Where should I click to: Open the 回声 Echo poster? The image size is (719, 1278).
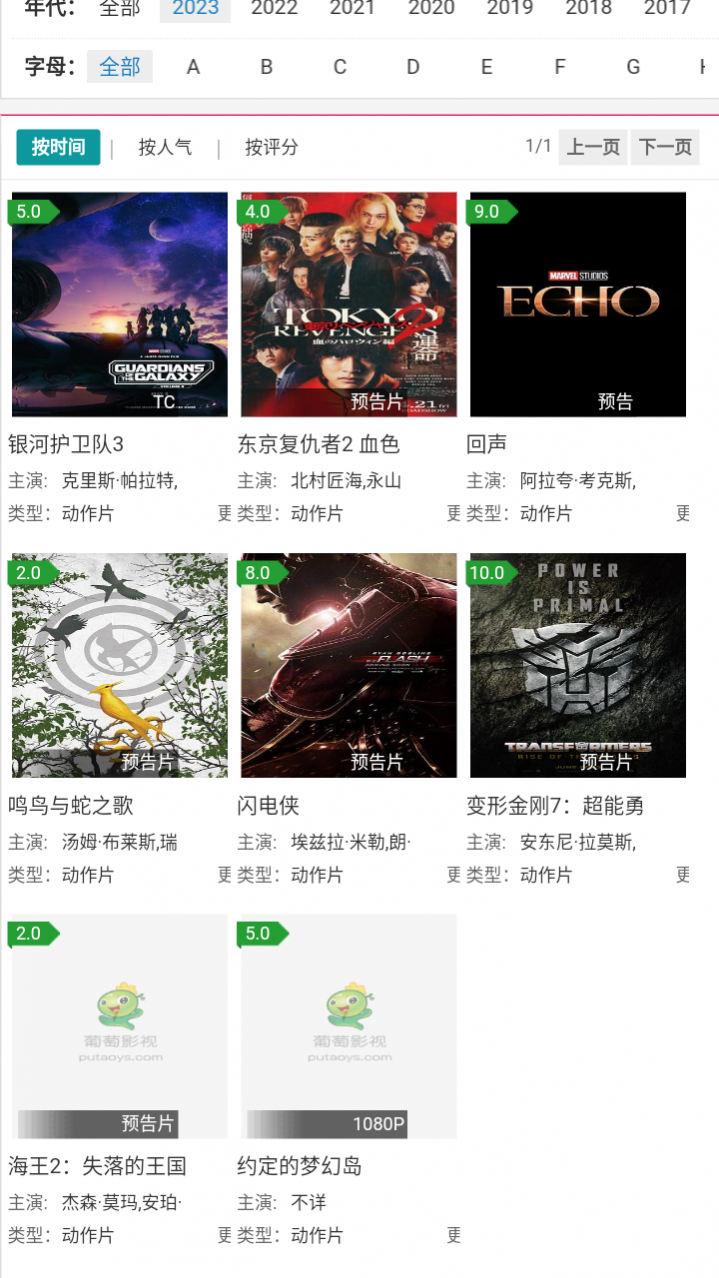577,305
